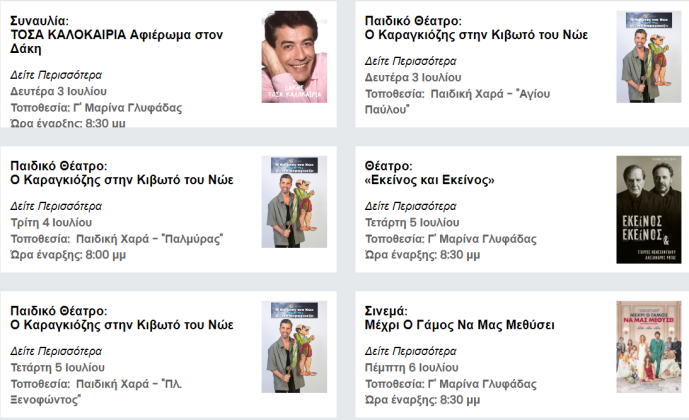The height and width of the screenshot is (420, 689).
Task: See Δείτε Περισσότερα for Καραγκιόζης on Τετάρτη 5 Ιουλίου
Action: (x=56, y=351)
